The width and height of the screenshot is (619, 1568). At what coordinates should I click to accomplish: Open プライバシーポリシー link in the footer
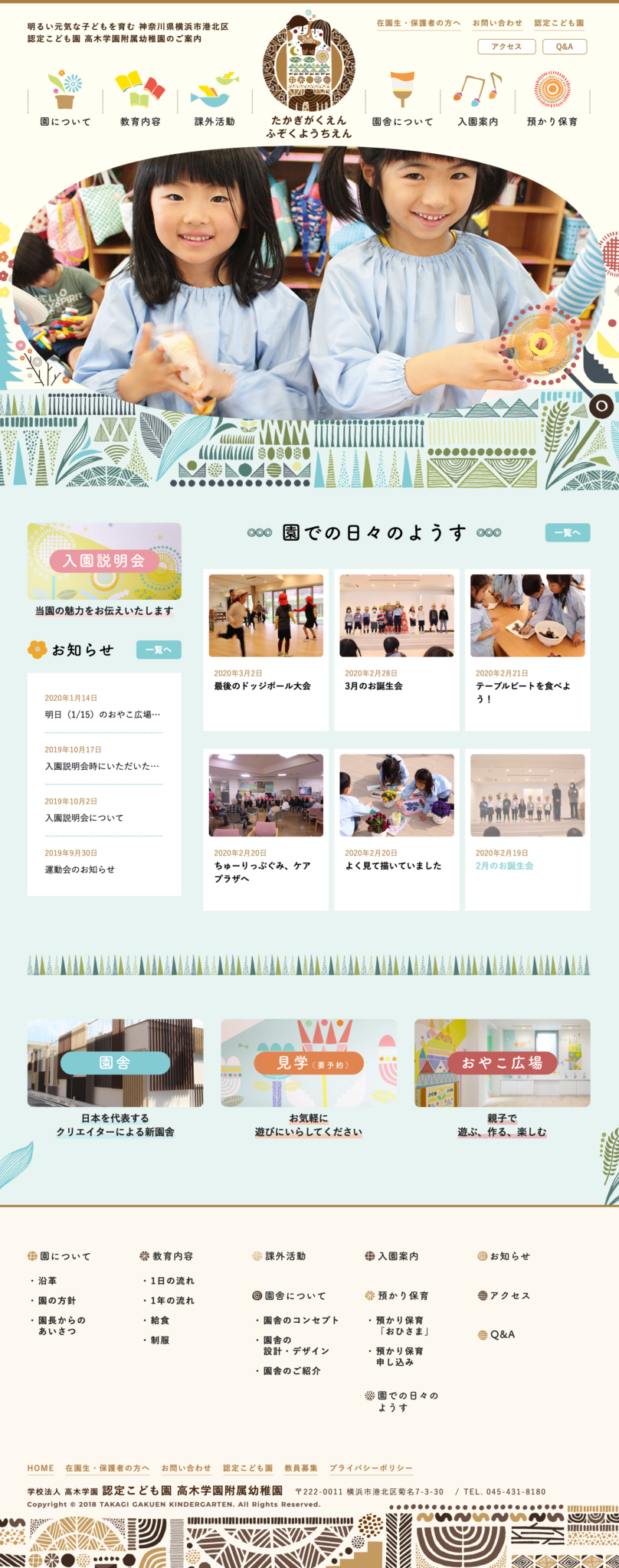pos(371,1468)
